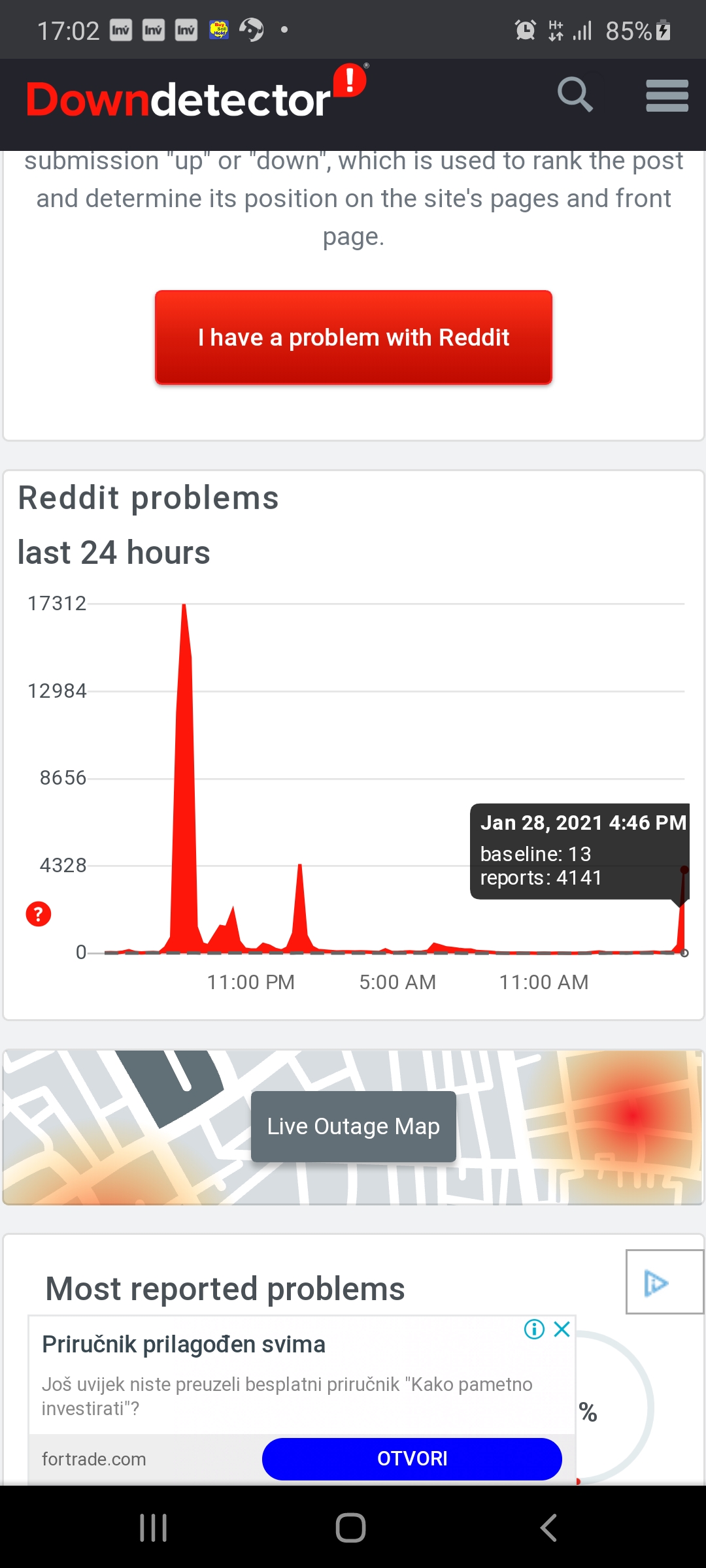Open the search icon in the header
The height and width of the screenshot is (1568, 706).
(575, 95)
